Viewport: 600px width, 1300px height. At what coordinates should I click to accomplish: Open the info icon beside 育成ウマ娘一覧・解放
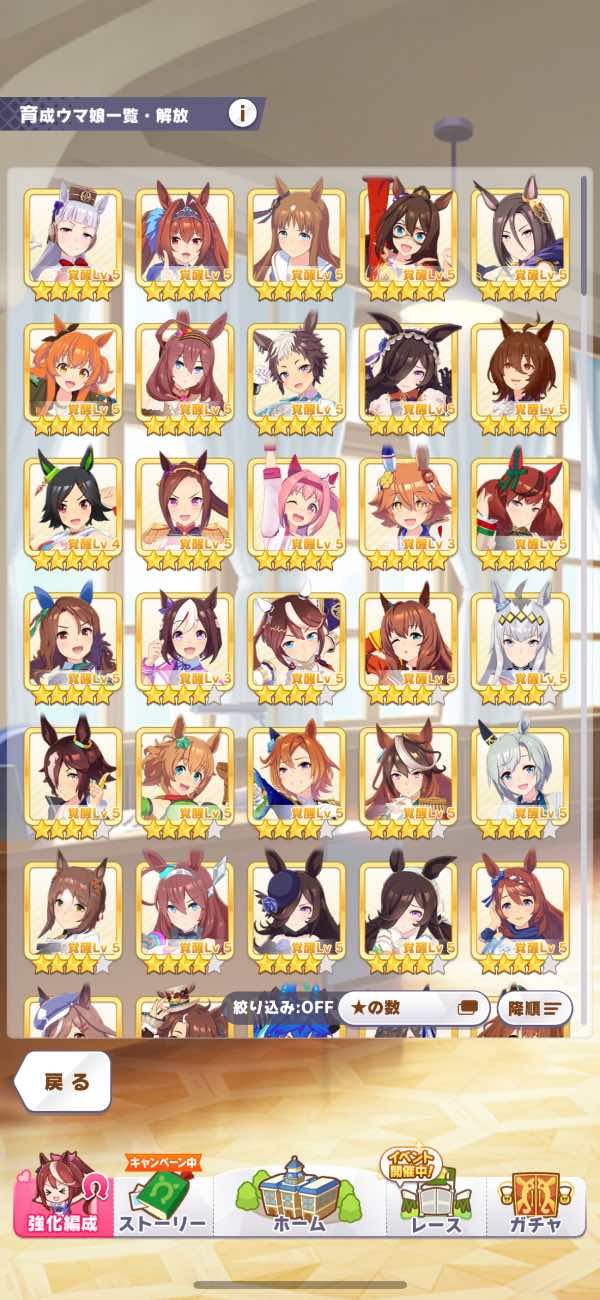pyautogui.click(x=242, y=113)
